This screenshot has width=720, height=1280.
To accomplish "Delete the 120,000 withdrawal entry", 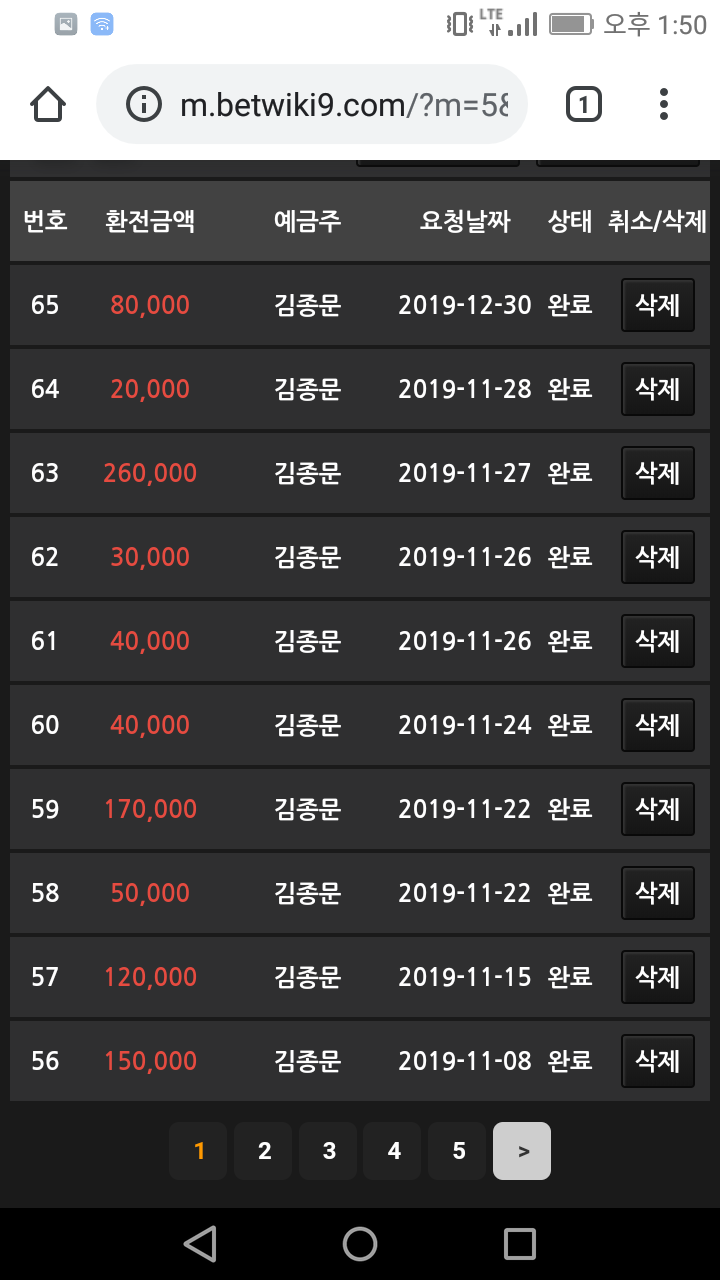I will [658, 977].
